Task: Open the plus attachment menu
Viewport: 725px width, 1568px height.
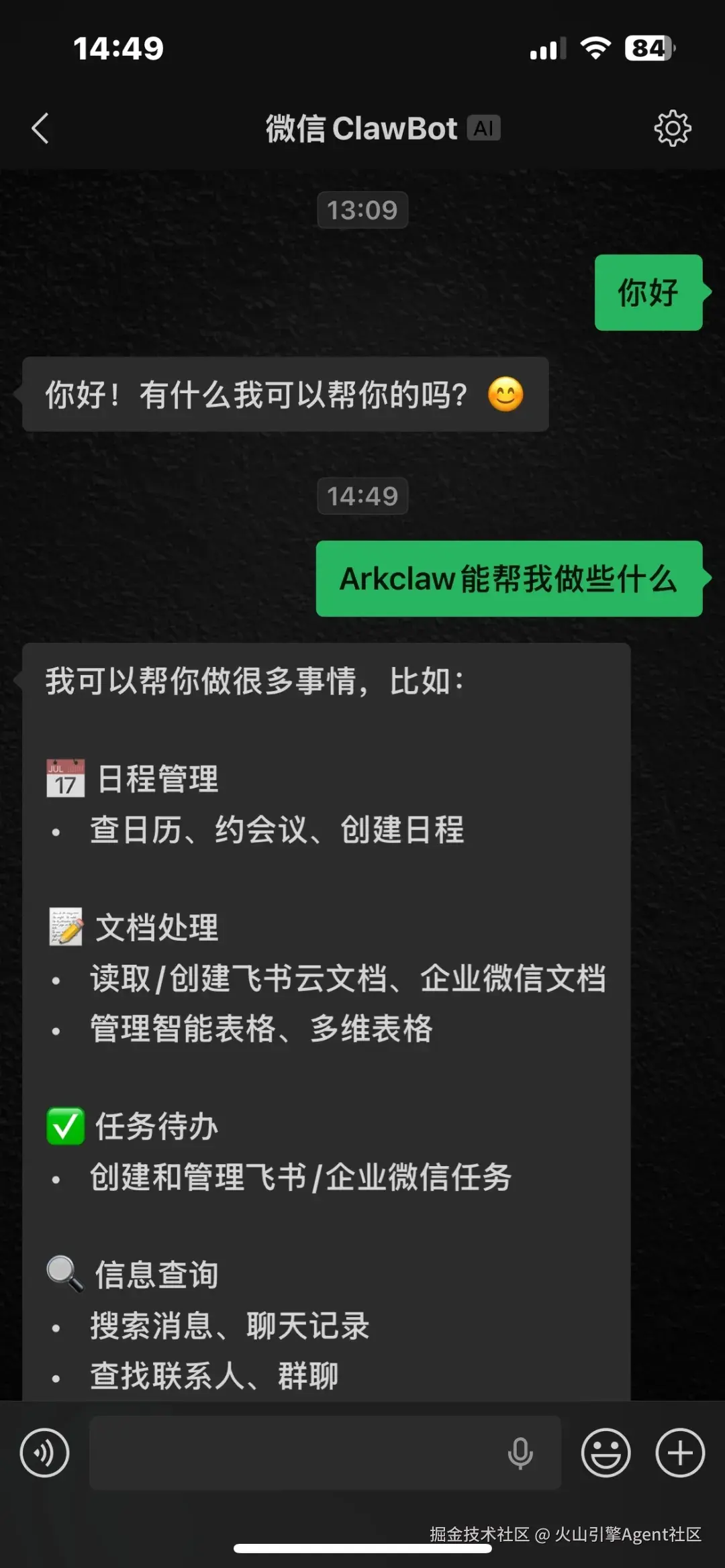Action: [680, 1453]
